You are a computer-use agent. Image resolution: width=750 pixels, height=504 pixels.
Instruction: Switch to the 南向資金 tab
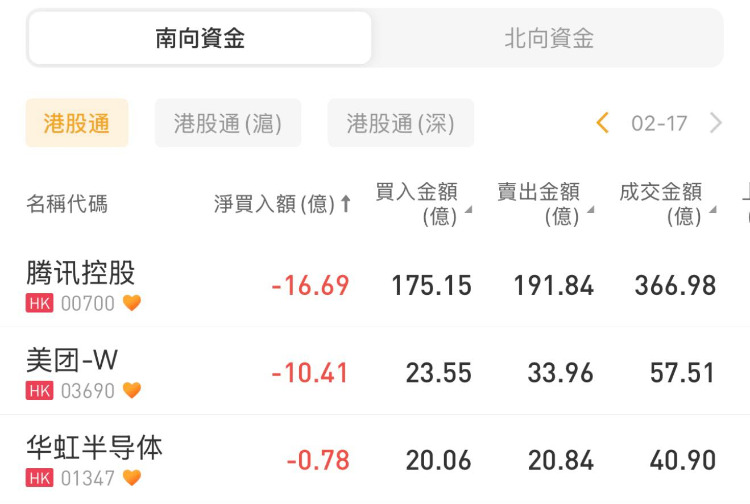[x=200, y=39]
